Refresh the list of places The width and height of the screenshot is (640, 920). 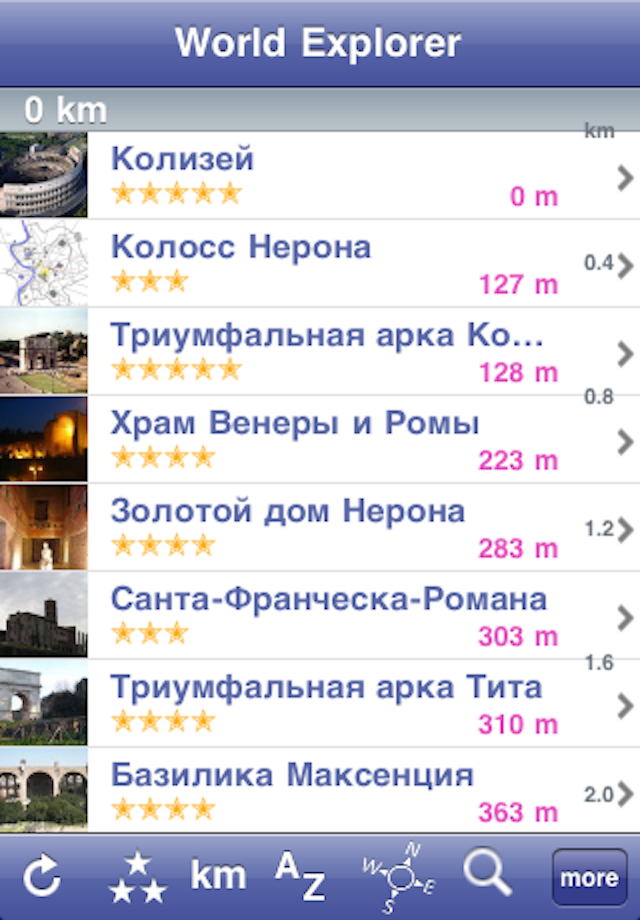pyautogui.click(x=42, y=878)
